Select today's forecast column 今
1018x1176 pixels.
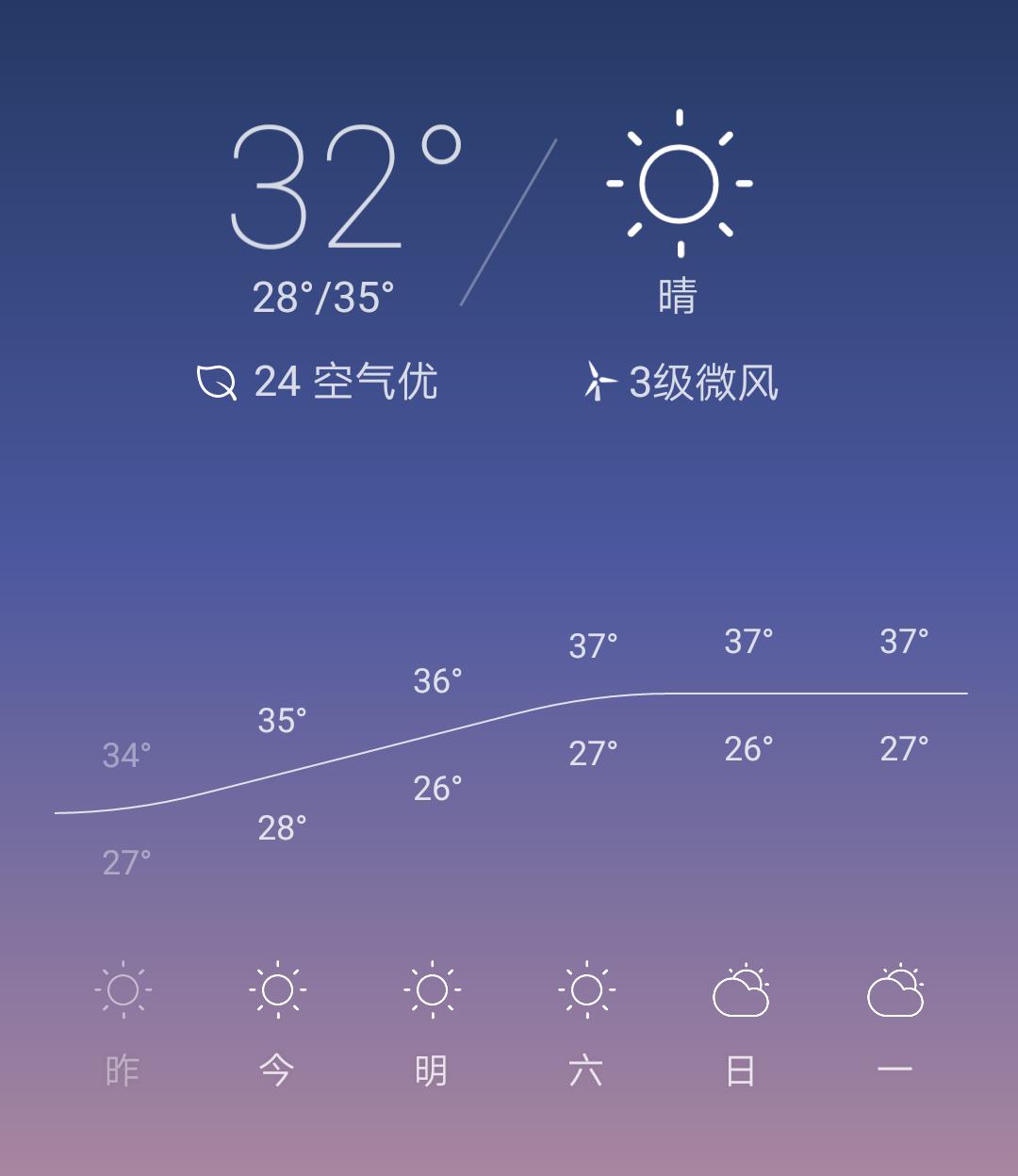coord(277,1070)
